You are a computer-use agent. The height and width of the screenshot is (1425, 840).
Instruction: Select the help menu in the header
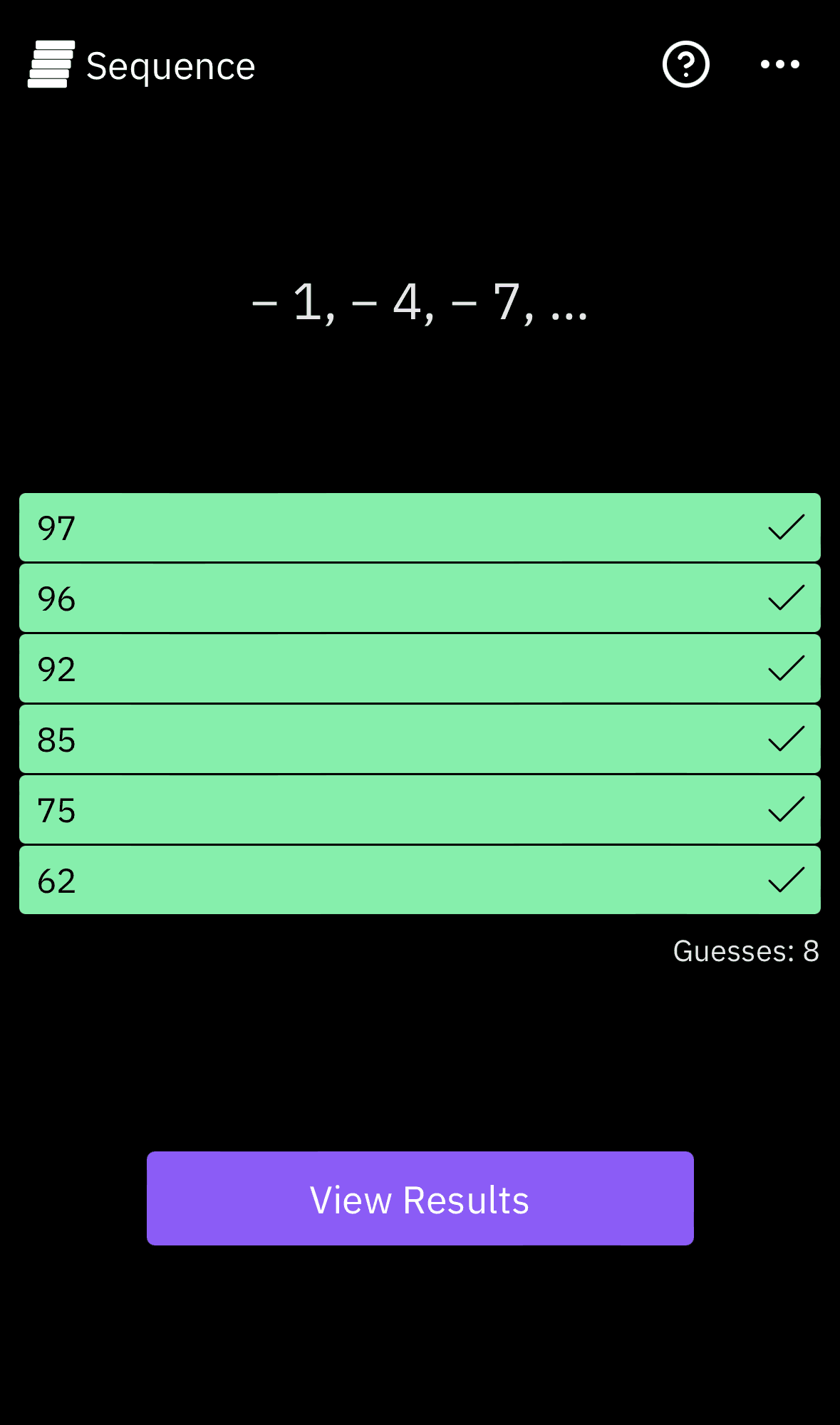(686, 64)
